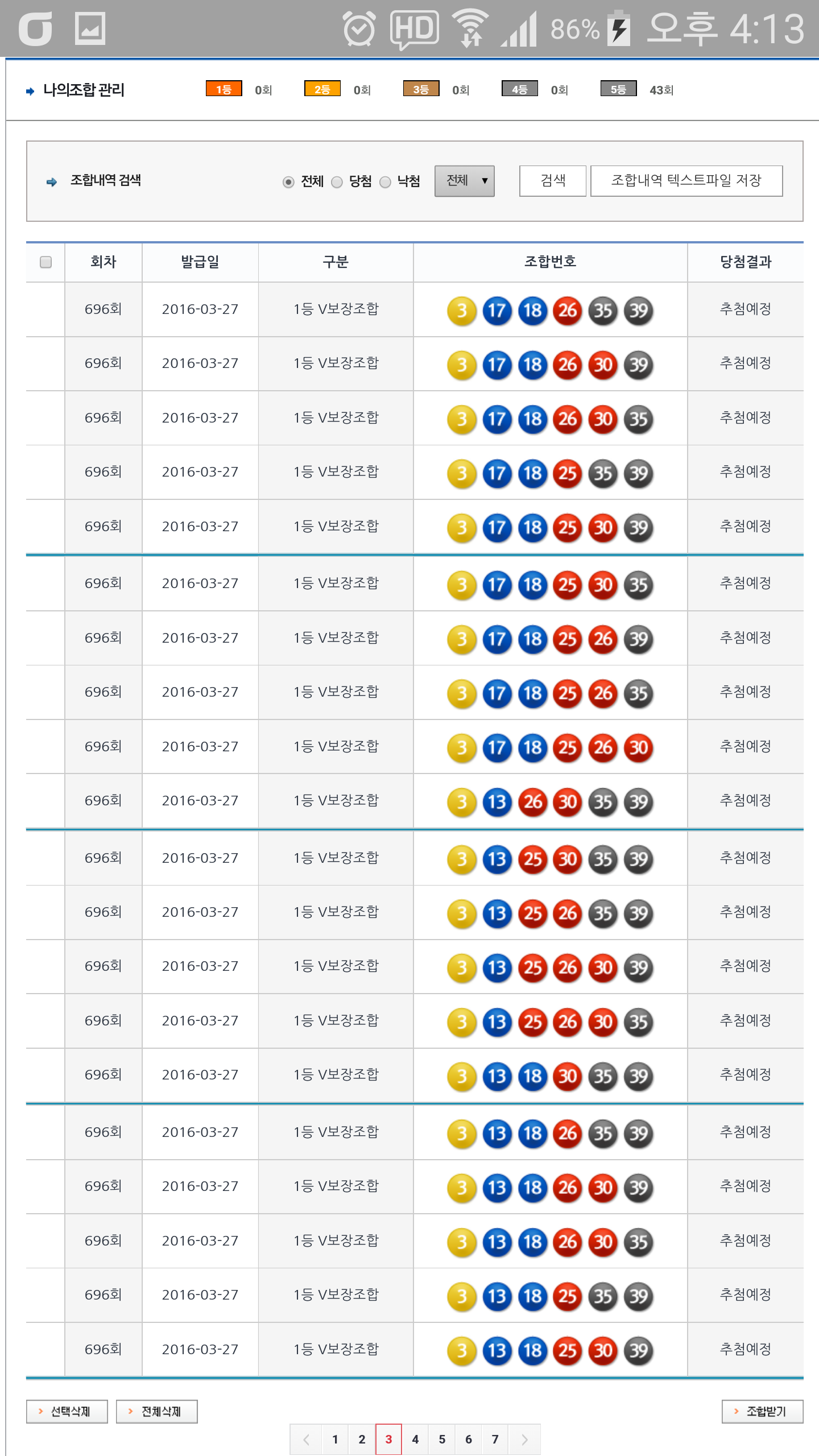
Task: Tap the 전체삭제 button
Action: tap(157, 1411)
